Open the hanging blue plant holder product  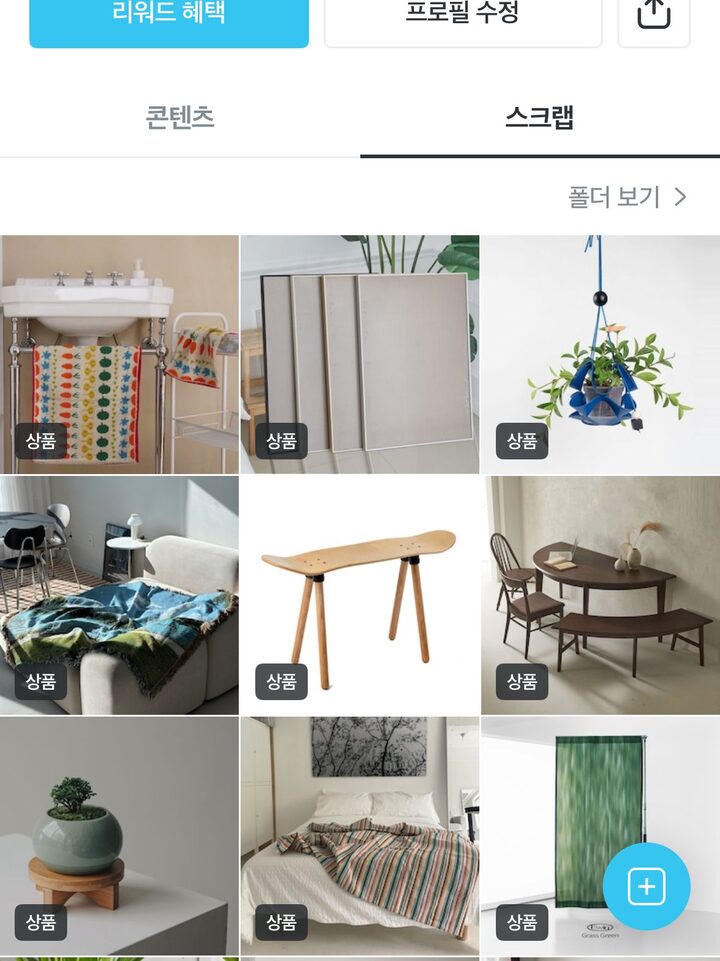click(x=600, y=354)
